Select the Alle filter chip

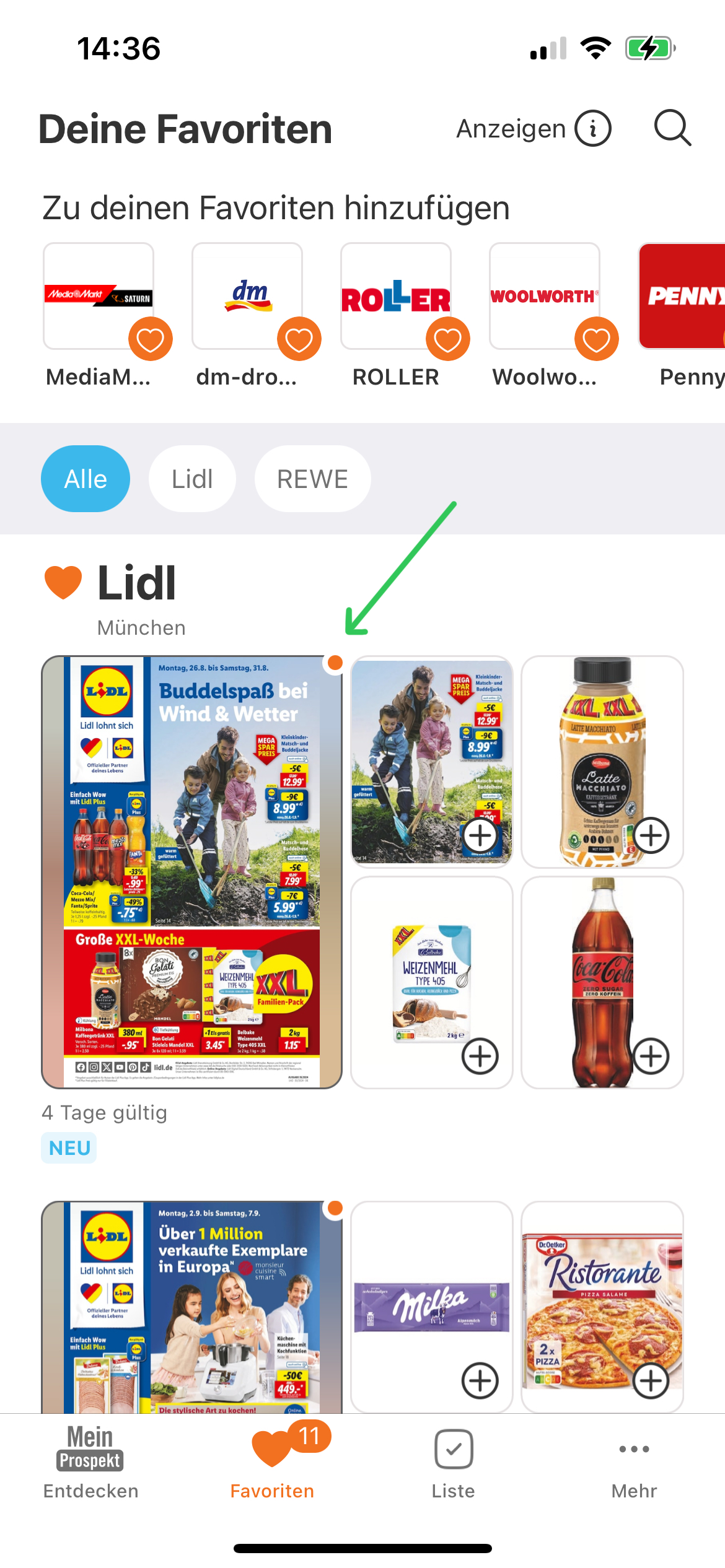[x=86, y=479]
